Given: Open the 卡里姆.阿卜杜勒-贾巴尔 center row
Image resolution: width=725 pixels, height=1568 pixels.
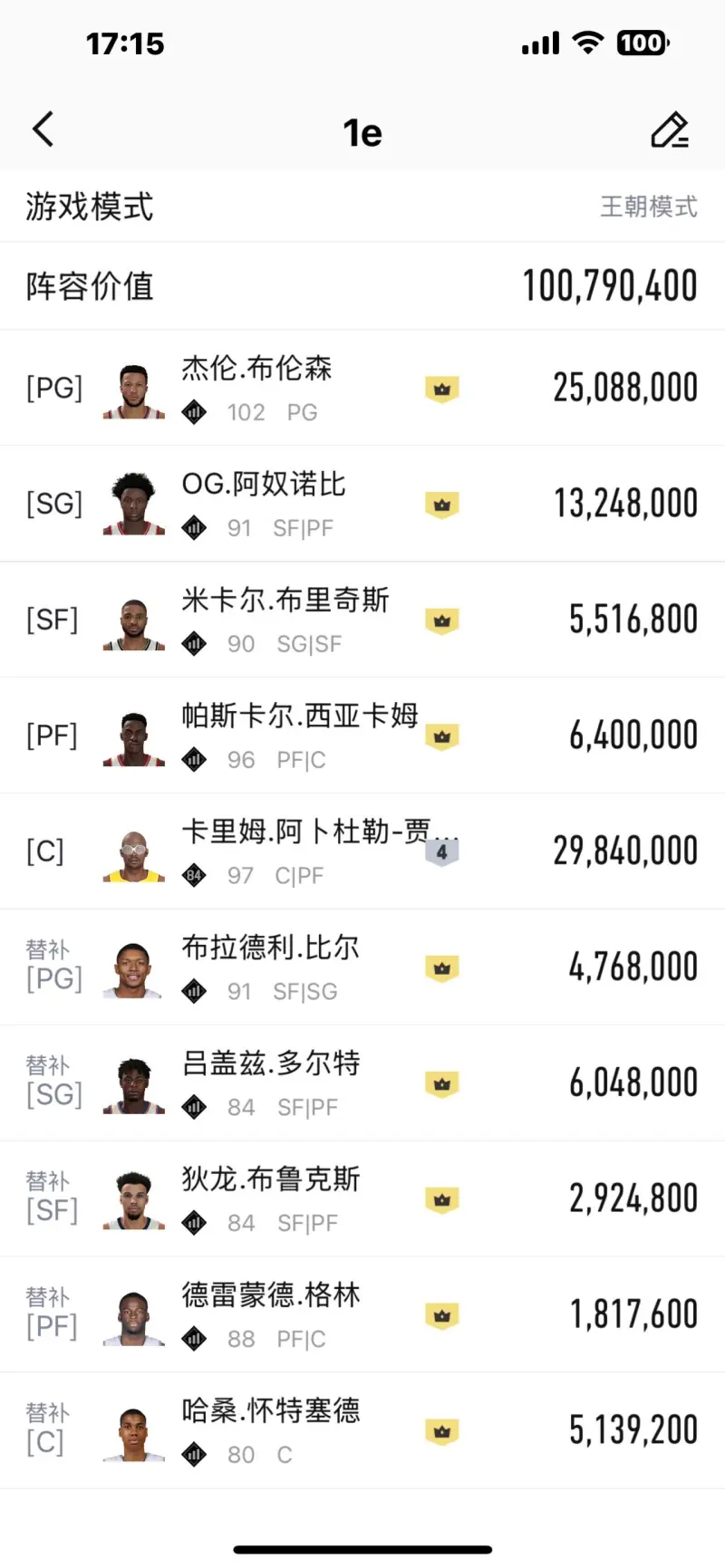Looking at the screenshot, I should tap(362, 851).
